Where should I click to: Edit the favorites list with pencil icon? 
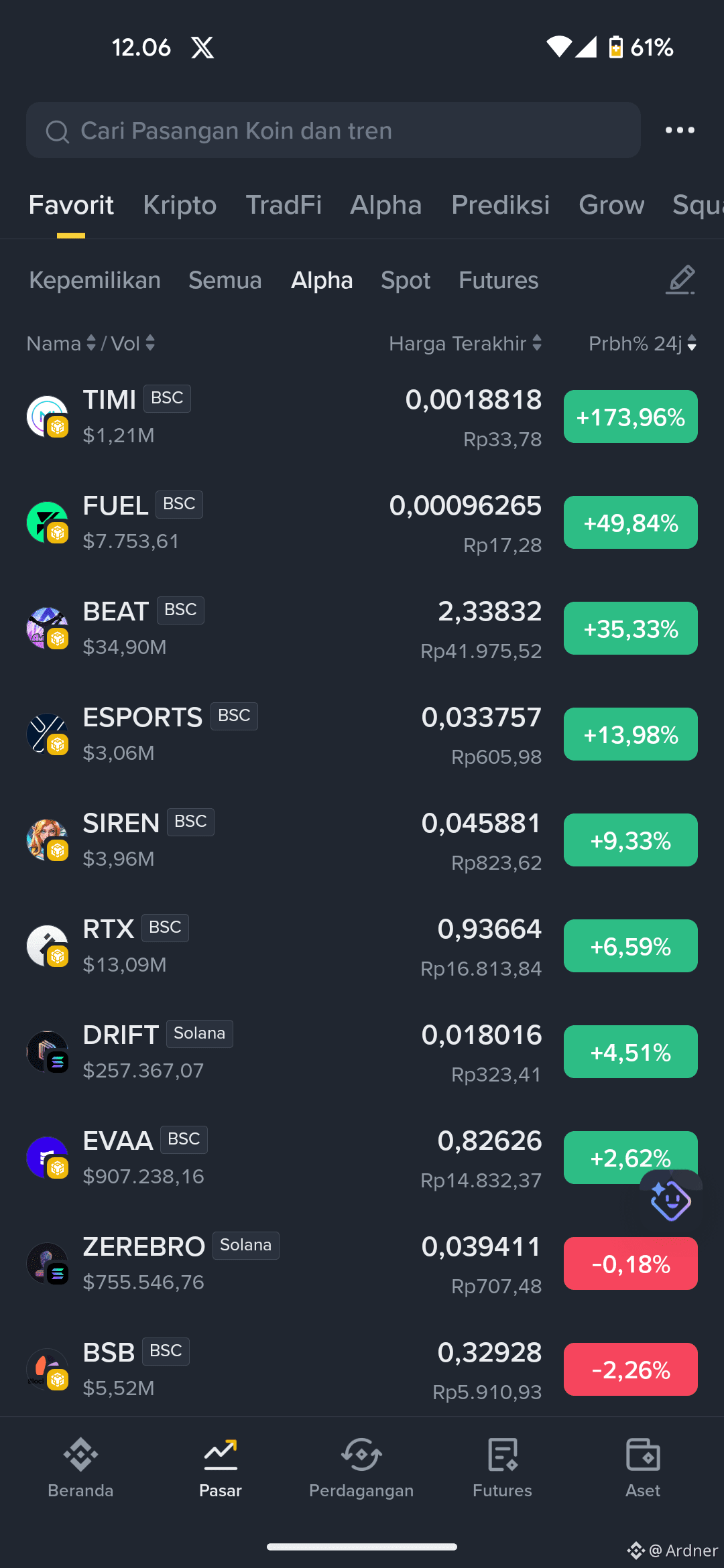680,280
